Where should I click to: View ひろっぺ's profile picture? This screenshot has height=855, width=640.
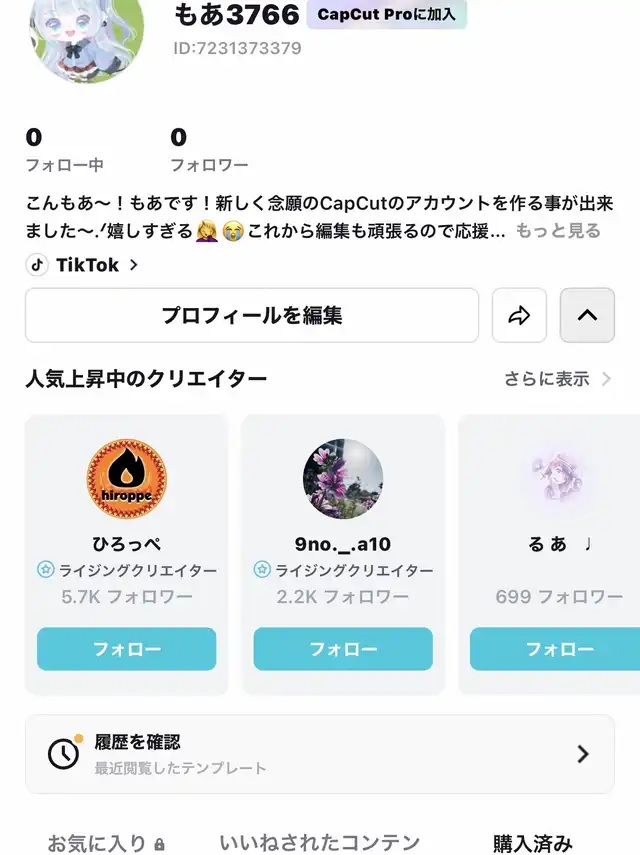pyautogui.click(x=127, y=479)
